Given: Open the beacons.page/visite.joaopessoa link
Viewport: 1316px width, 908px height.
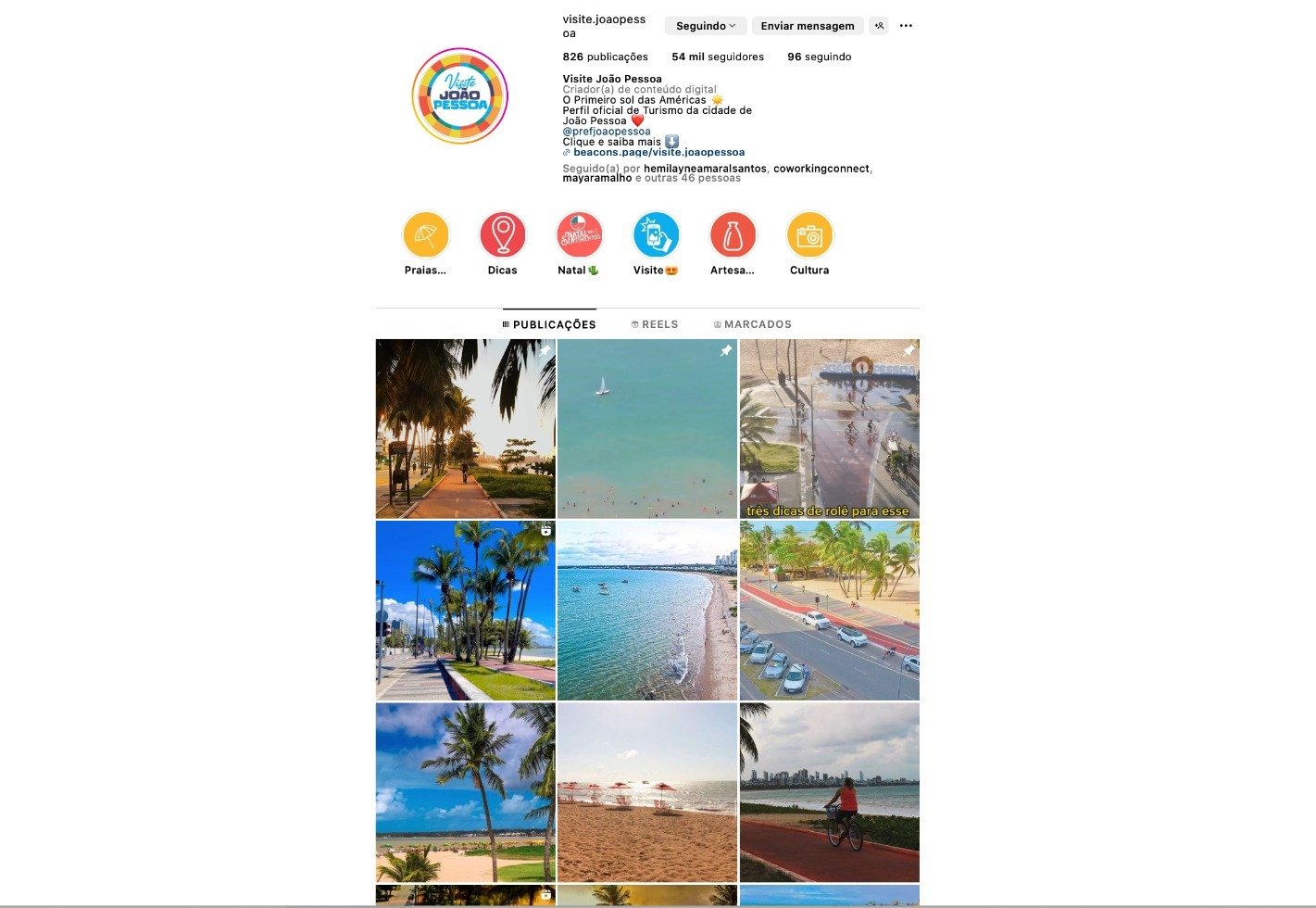Looking at the screenshot, I should click(658, 152).
